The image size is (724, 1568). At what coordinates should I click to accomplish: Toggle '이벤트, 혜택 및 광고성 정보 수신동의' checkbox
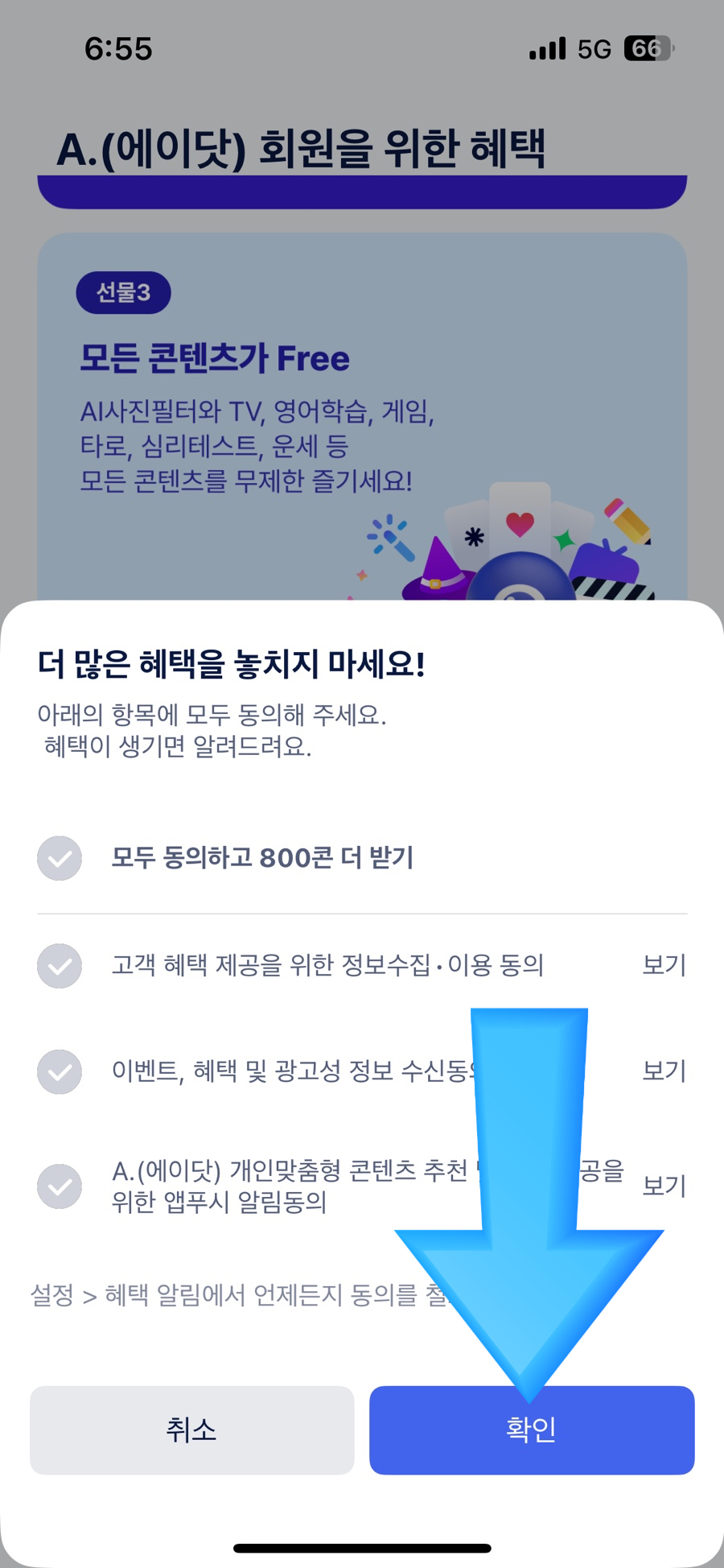click(x=60, y=1071)
